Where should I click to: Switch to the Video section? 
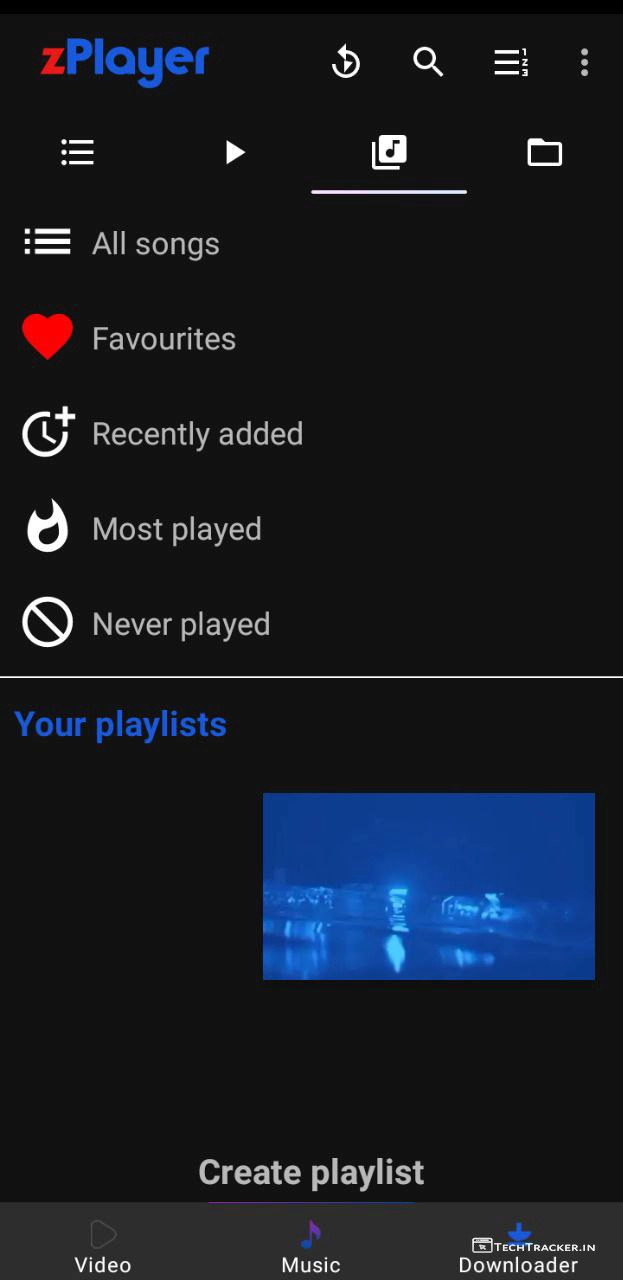click(x=103, y=1247)
